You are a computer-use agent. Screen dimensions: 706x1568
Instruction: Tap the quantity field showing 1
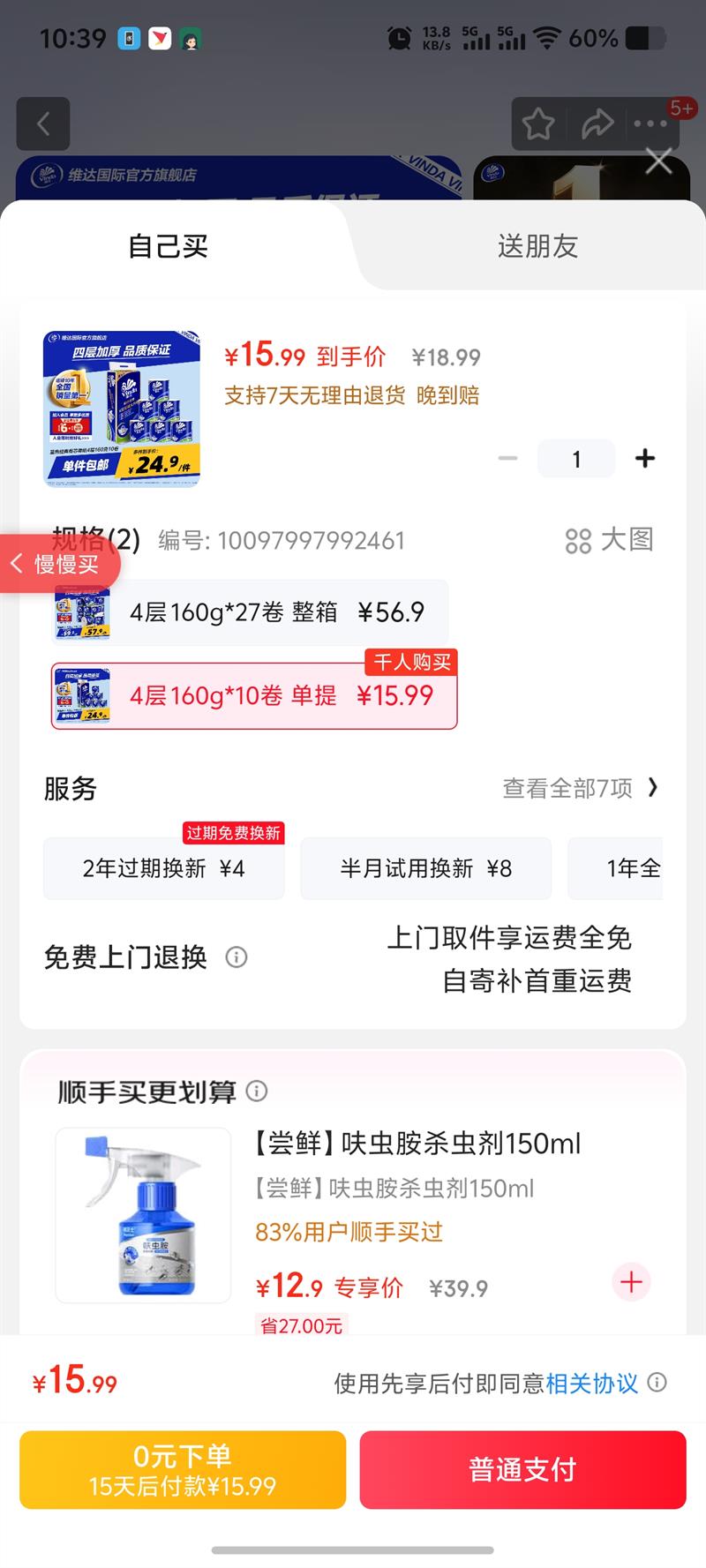click(x=576, y=459)
